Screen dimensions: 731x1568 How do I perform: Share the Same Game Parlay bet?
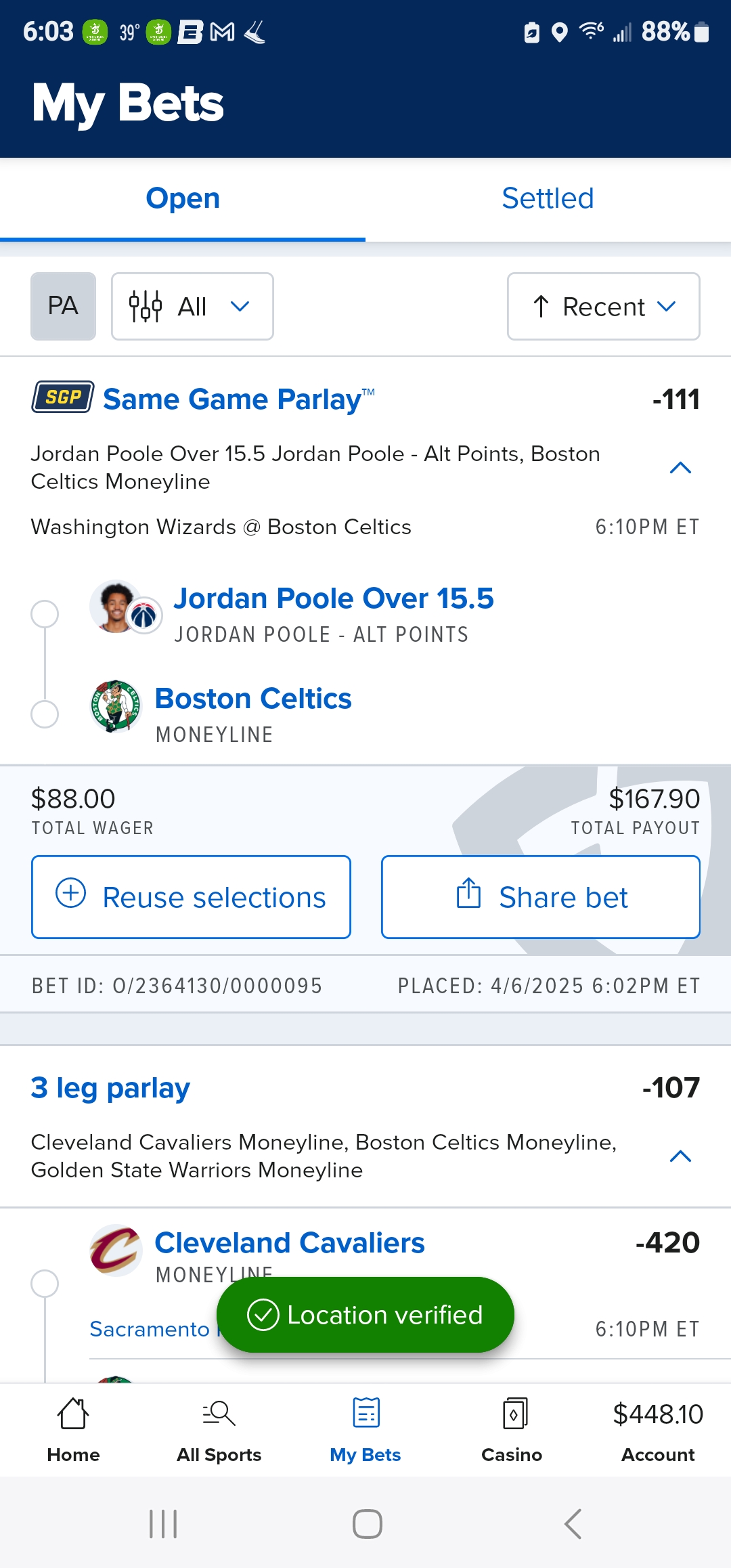(x=540, y=896)
